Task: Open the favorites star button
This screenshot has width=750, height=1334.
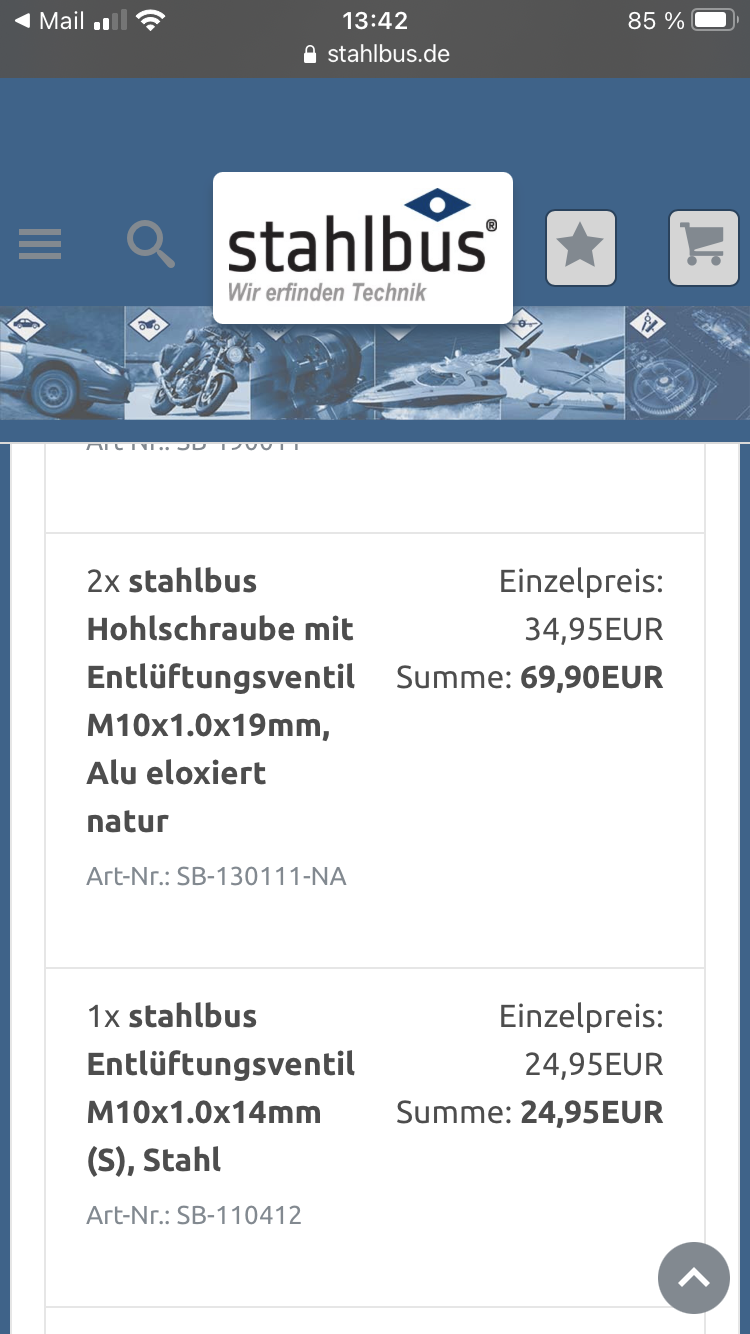Action: [581, 247]
